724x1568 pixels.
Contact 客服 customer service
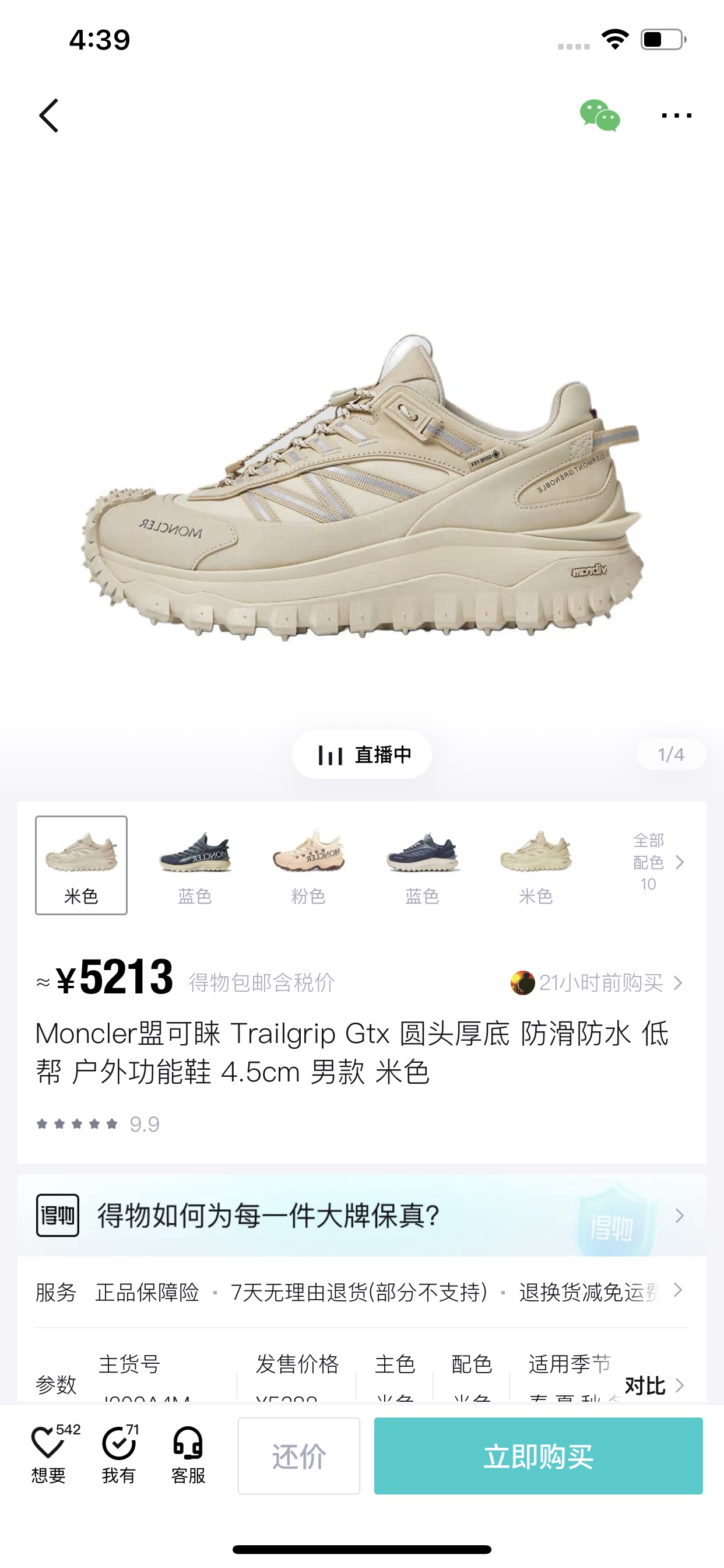188,1455
